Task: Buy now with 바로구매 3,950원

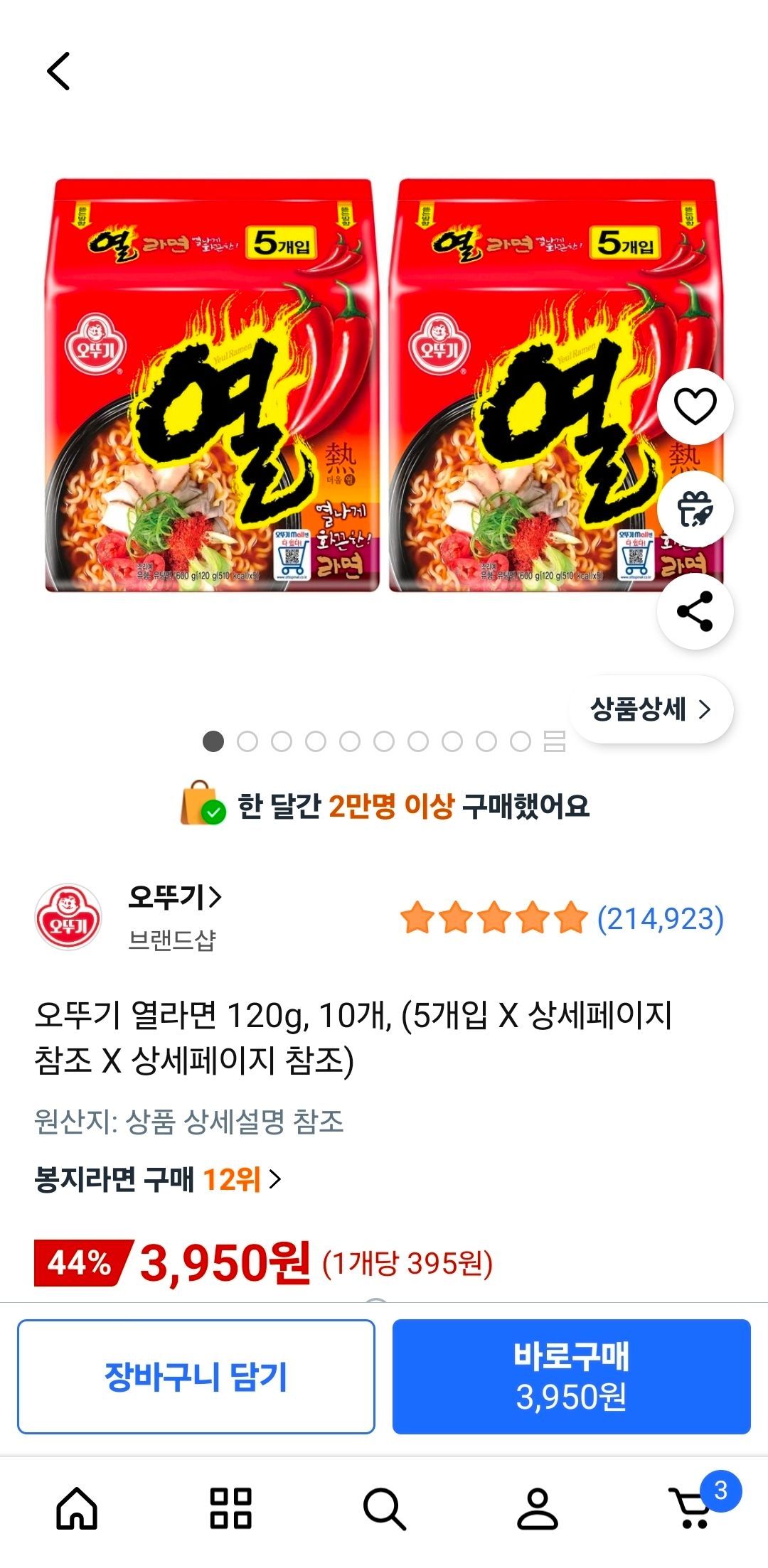Action: point(572,1377)
